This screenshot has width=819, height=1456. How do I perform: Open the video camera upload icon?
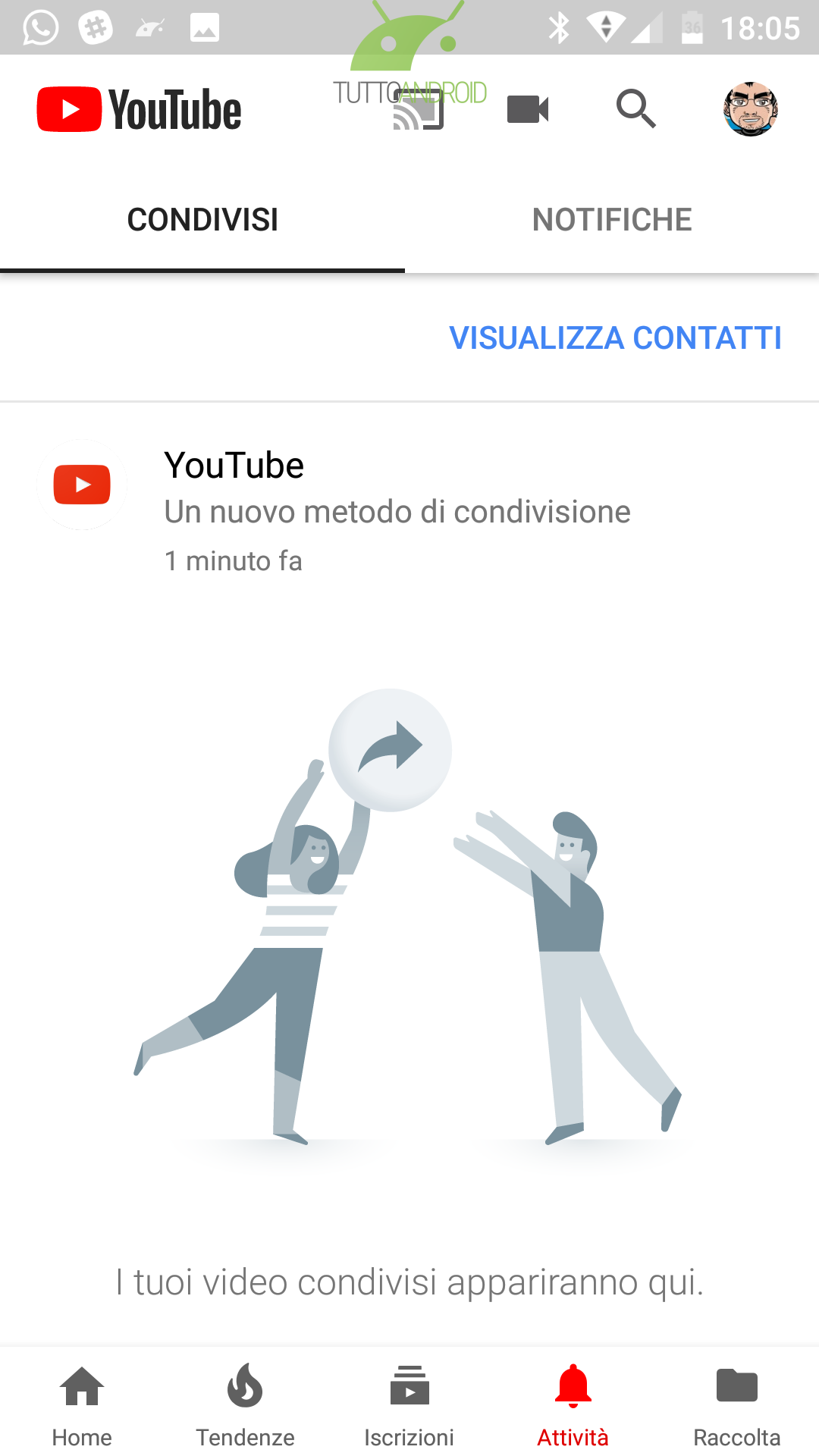(x=528, y=109)
